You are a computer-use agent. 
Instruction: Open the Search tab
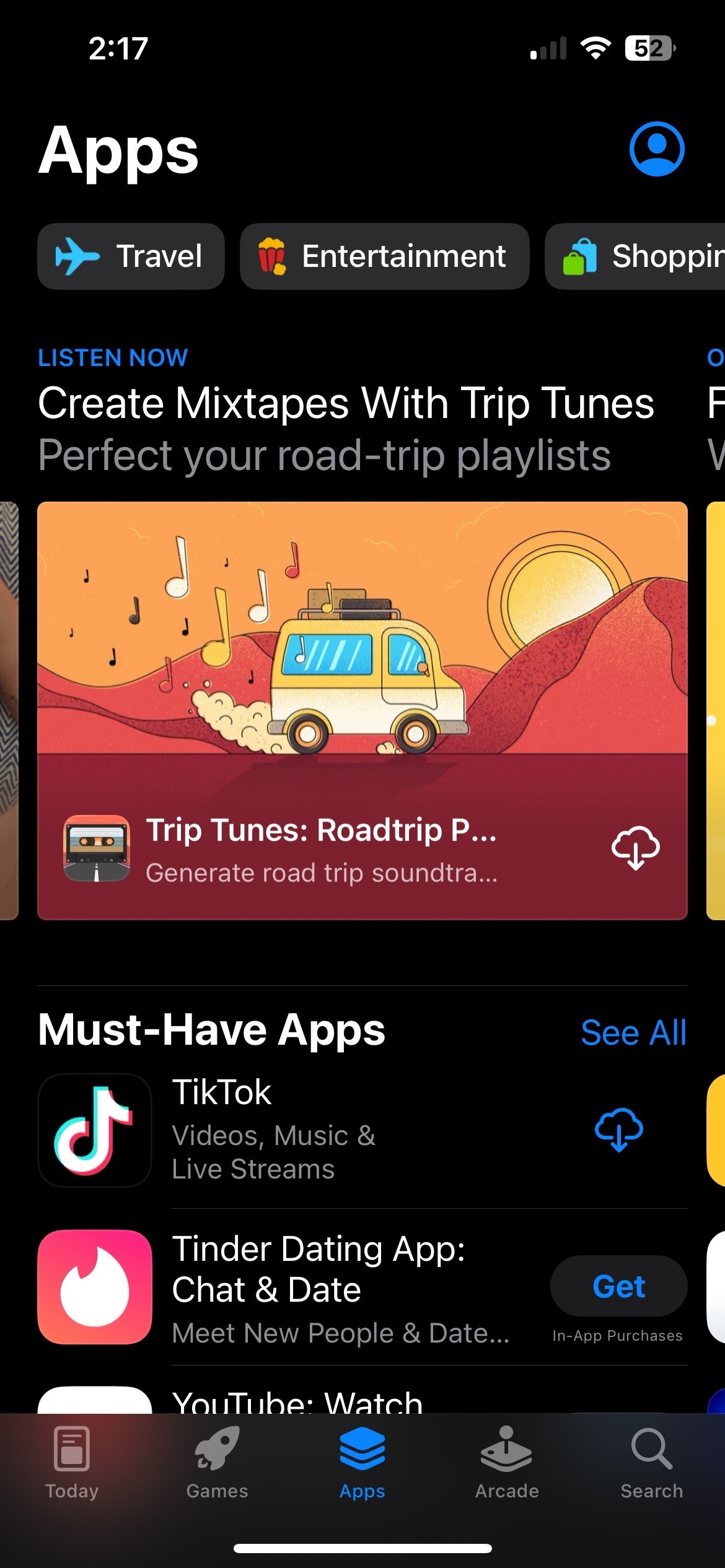[651, 1463]
